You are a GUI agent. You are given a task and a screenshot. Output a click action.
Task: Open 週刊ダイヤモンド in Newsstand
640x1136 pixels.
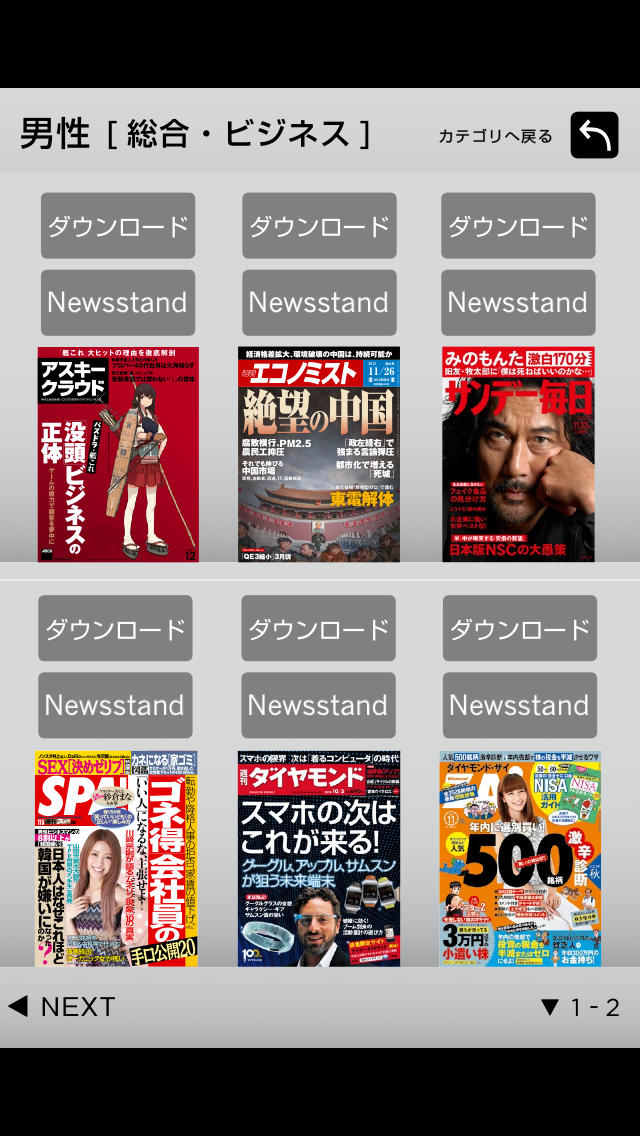click(x=318, y=705)
